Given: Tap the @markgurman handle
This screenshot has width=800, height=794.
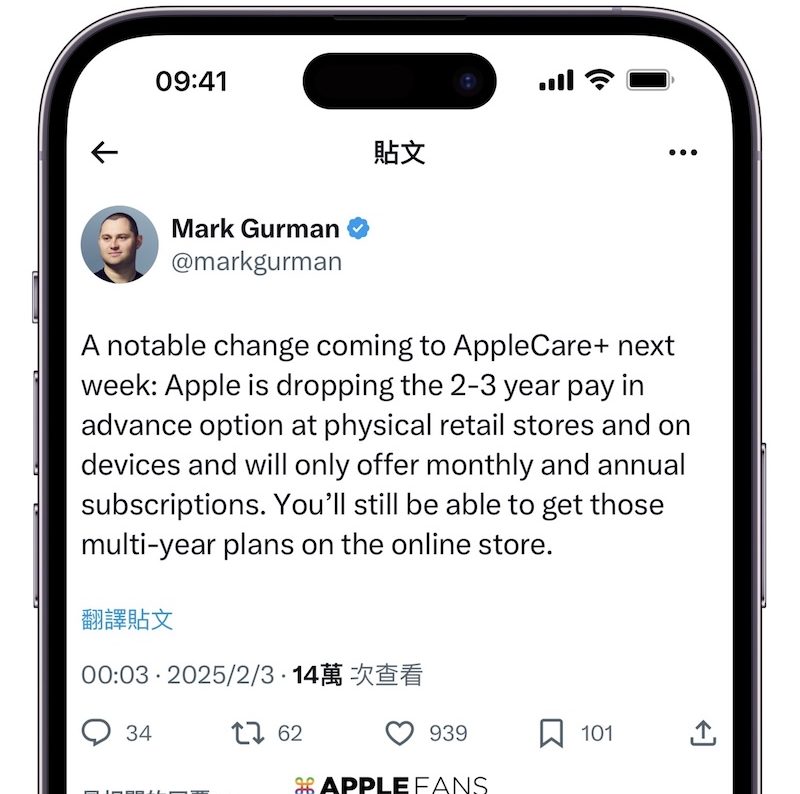Looking at the screenshot, I should 257,262.
